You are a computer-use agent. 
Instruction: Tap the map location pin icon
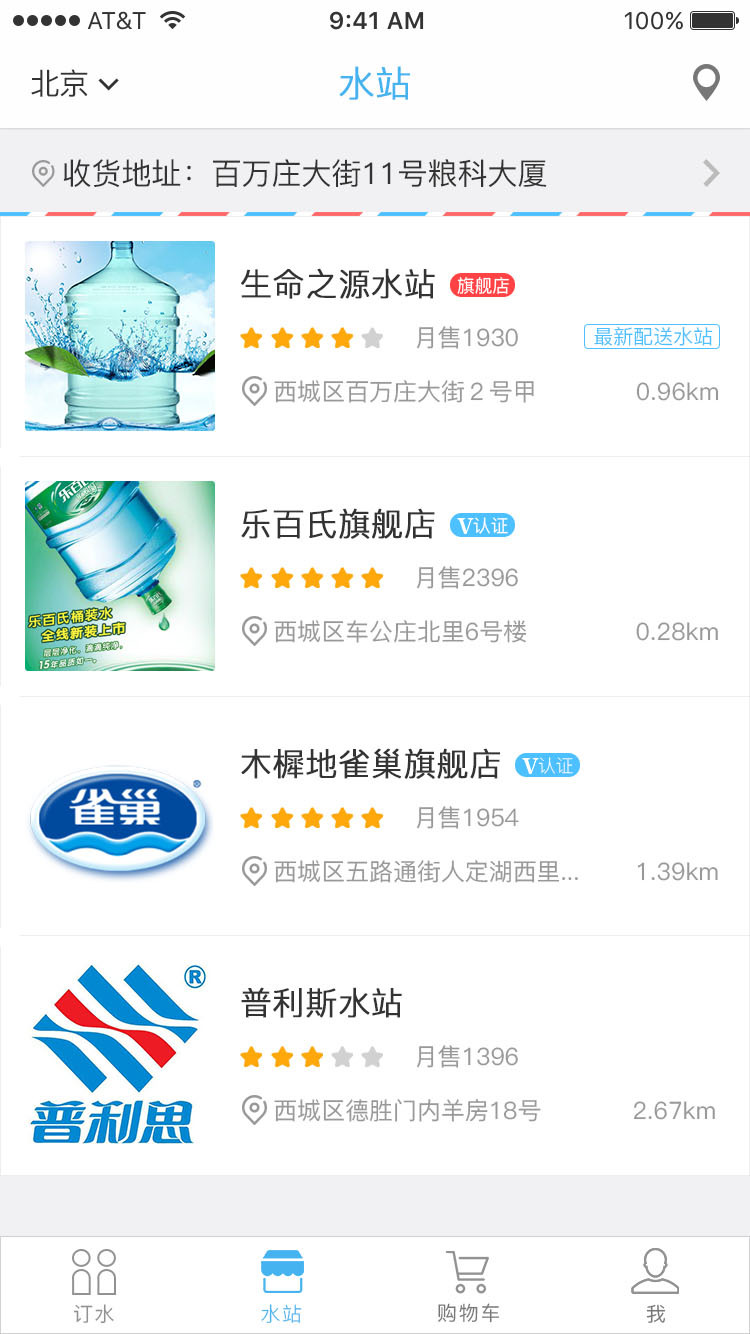click(x=706, y=84)
